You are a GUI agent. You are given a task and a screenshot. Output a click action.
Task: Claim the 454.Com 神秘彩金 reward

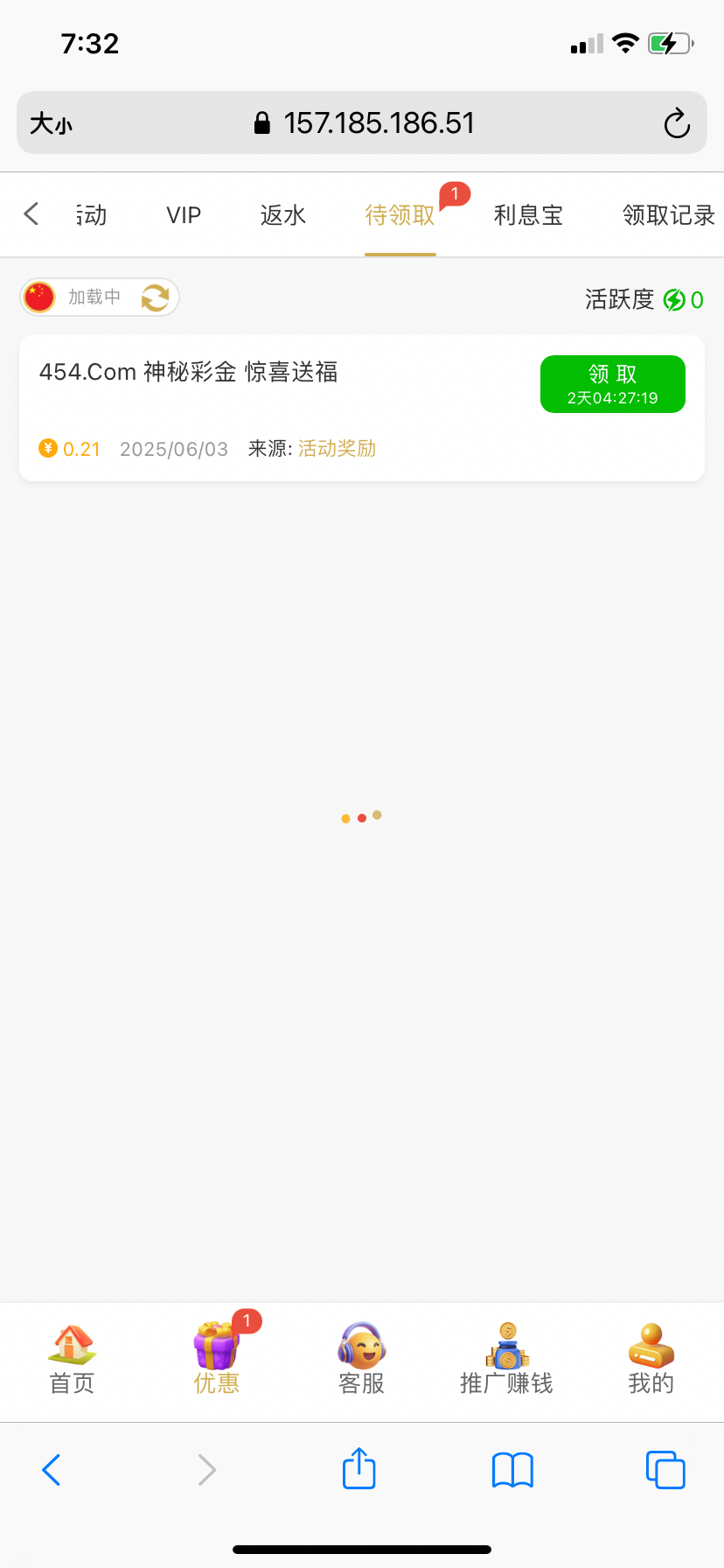click(612, 384)
